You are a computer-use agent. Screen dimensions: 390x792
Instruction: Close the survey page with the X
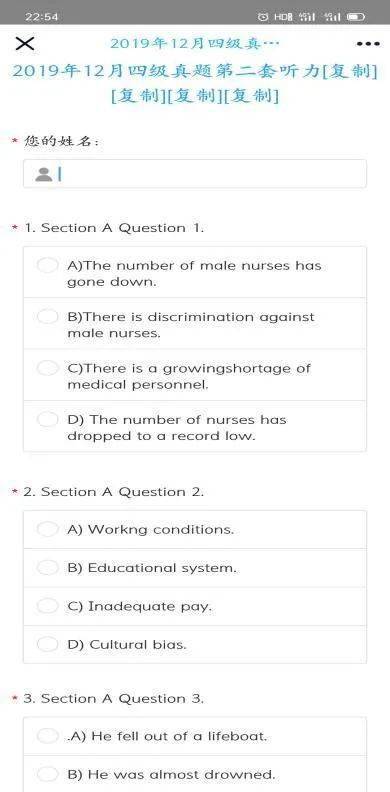25,43
